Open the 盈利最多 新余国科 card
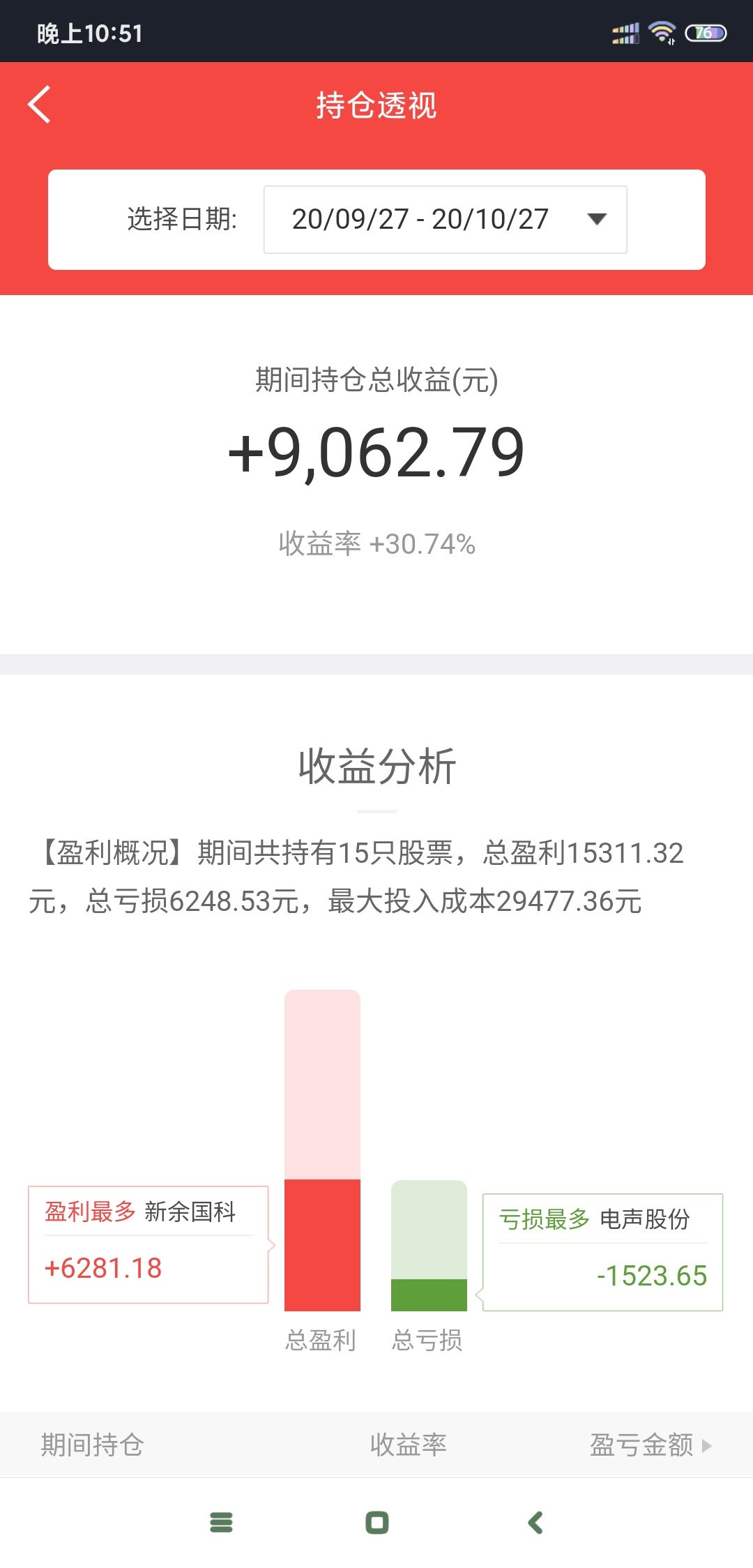The image size is (753, 1568). pyautogui.click(x=148, y=1244)
